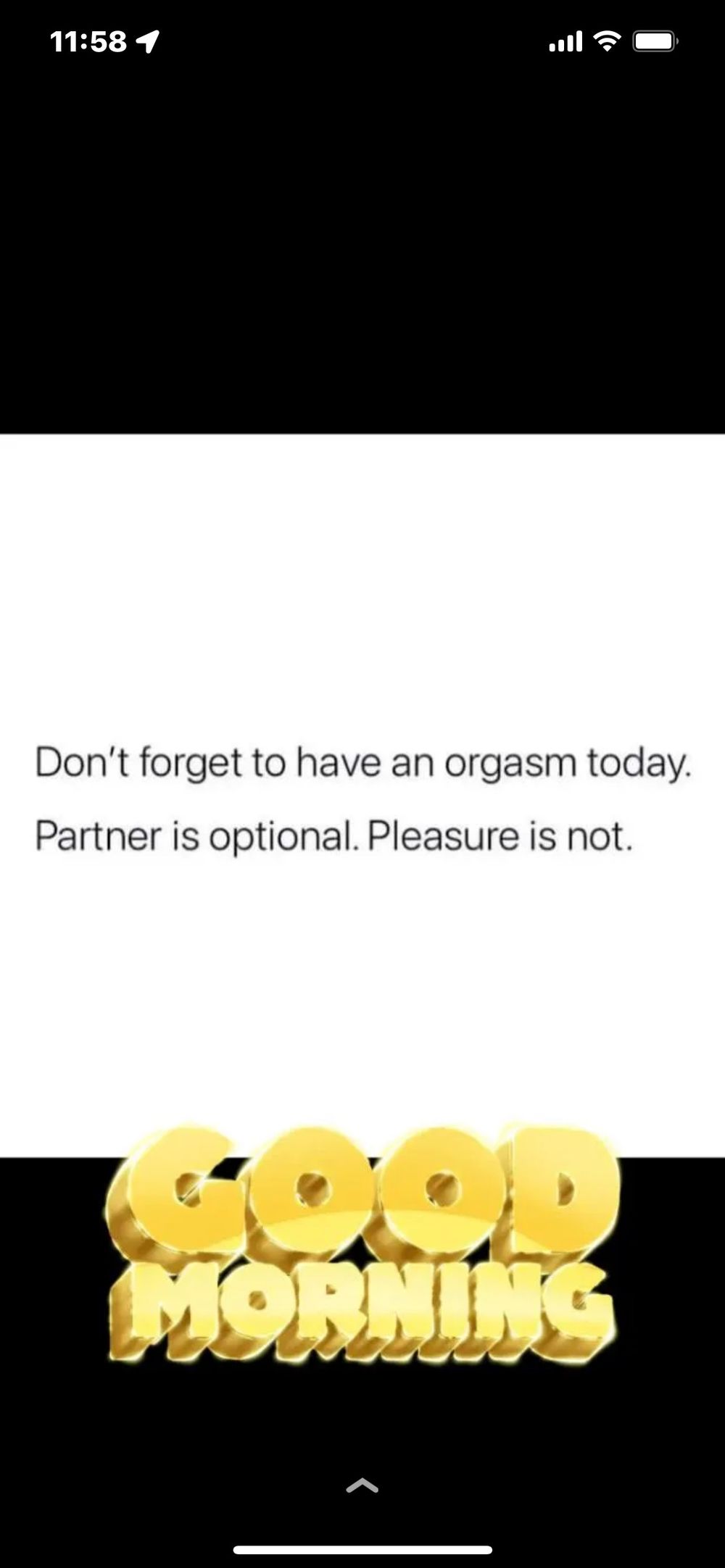Tap the up chevron at the bottom

click(362, 1486)
